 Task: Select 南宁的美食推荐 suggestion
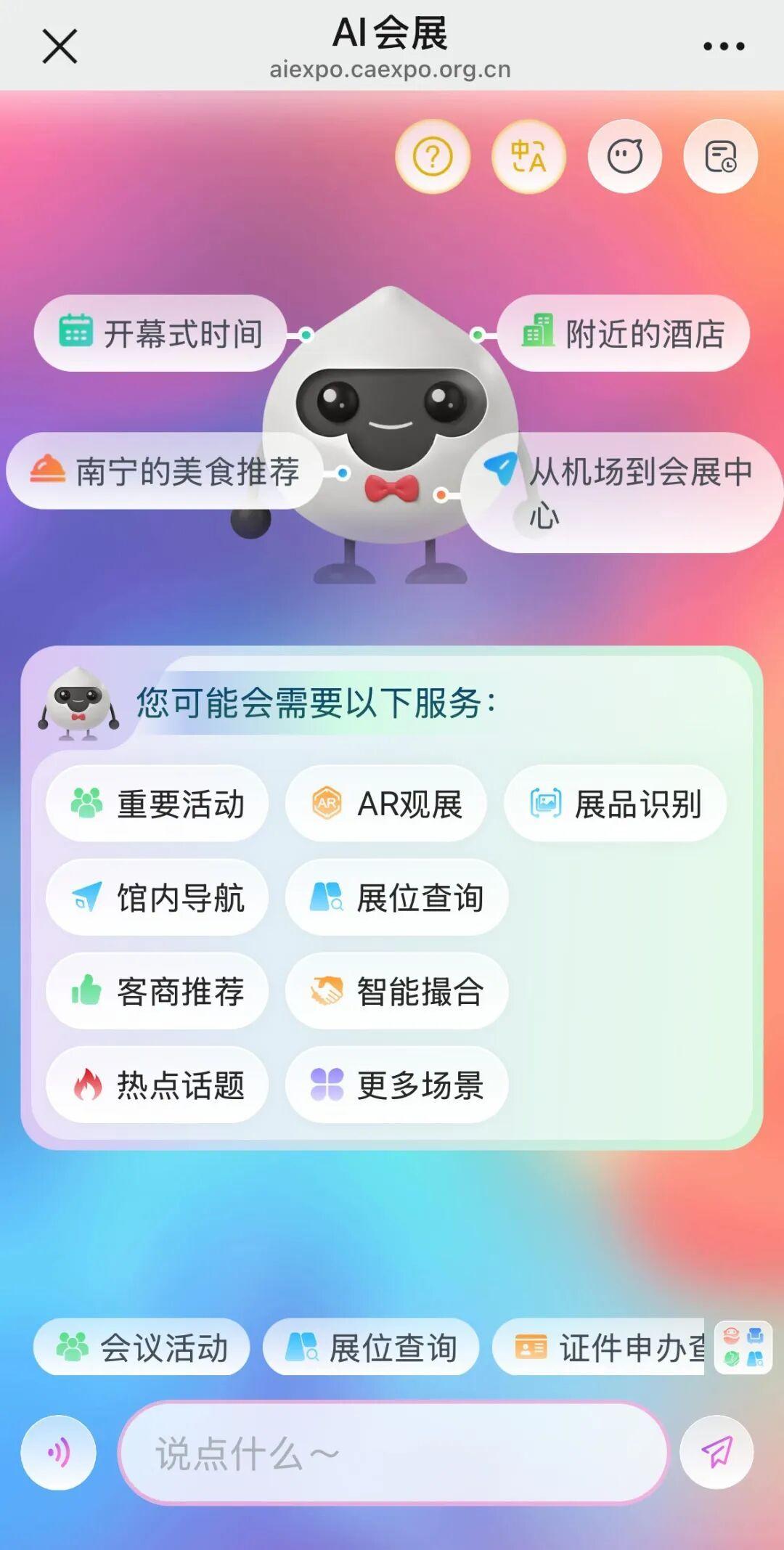(x=166, y=471)
